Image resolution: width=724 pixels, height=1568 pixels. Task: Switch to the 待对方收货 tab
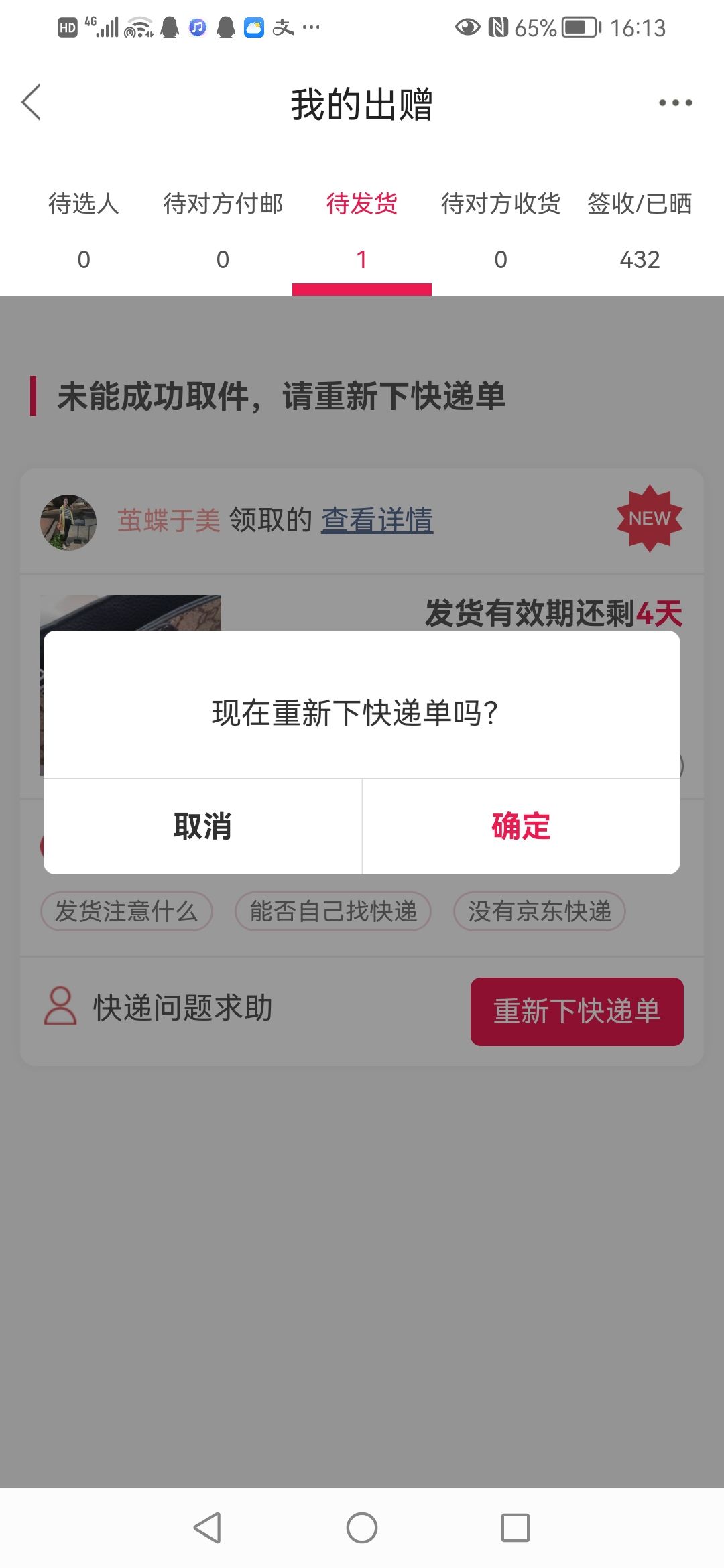click(501, 231)
